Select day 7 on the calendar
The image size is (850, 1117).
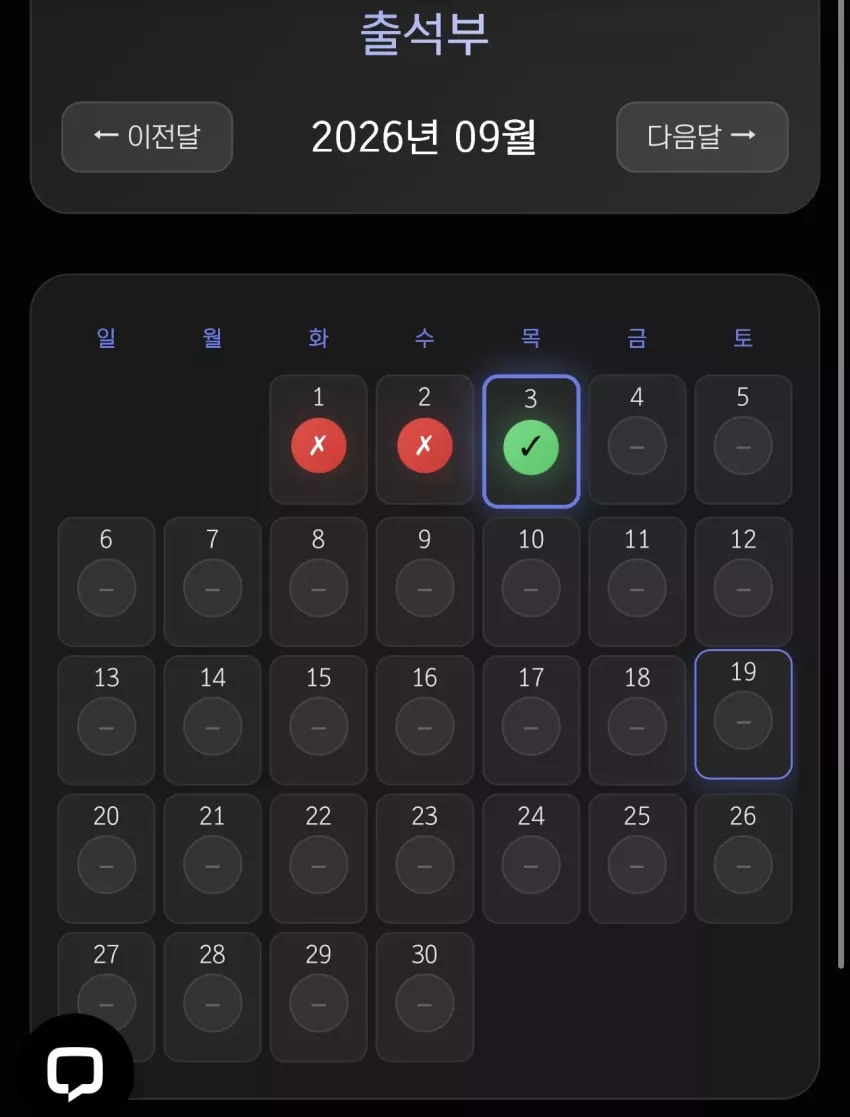coord(212,581)
